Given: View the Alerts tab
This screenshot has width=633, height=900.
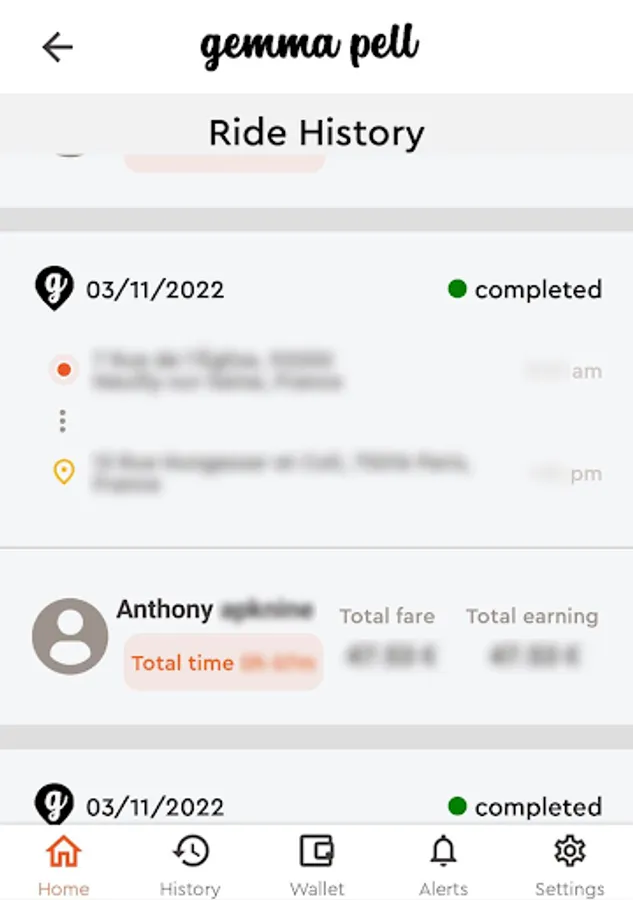Looking at the screenshot, I should click(x=443, y=865).
